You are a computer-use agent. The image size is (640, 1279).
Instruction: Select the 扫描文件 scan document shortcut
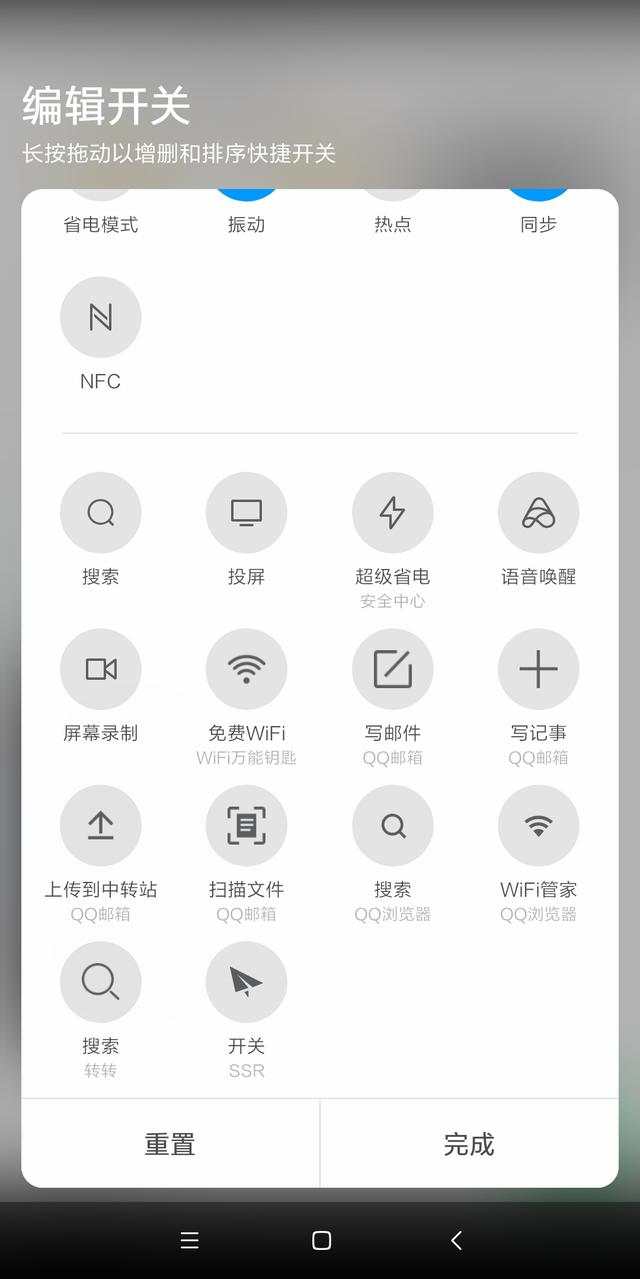pos(246,825)
